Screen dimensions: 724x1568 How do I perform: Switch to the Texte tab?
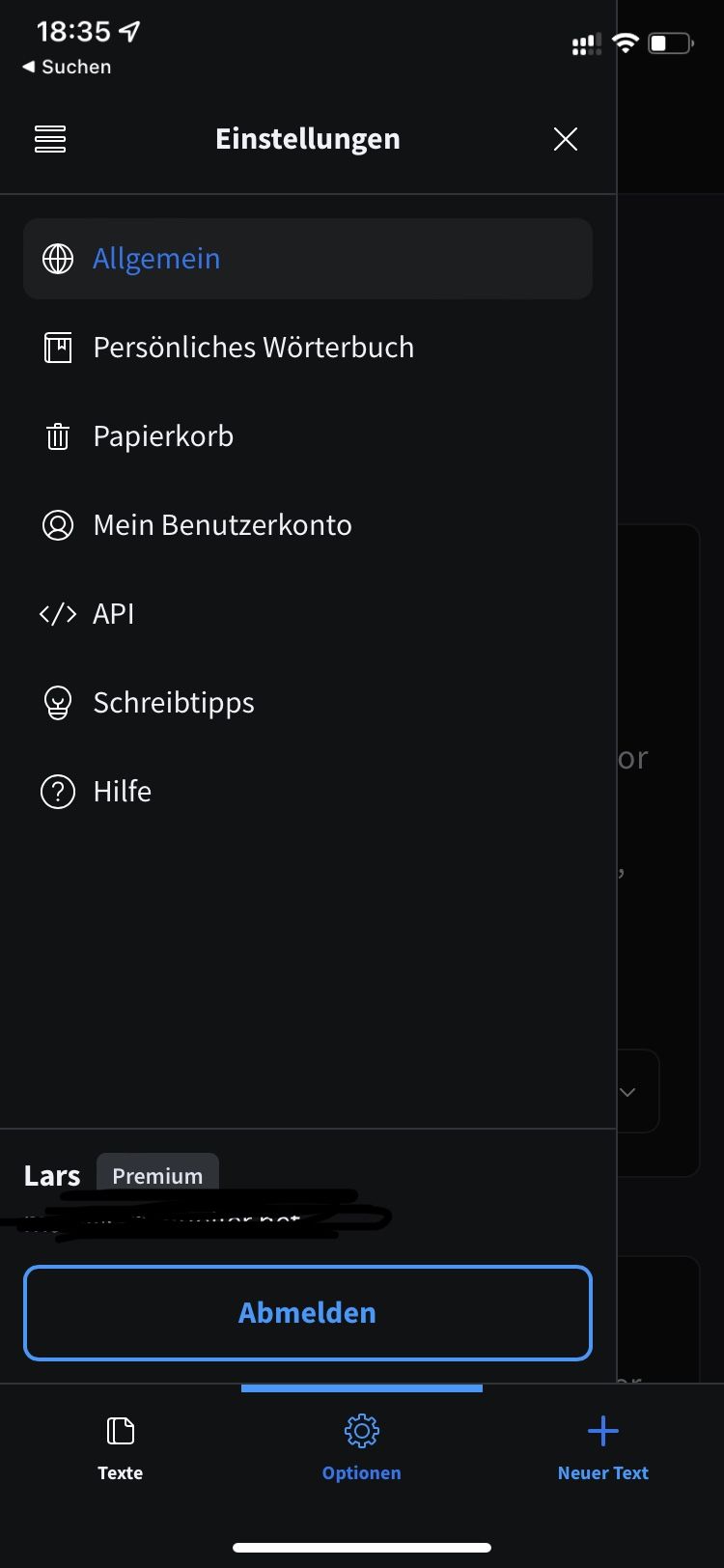point(121,1447)
